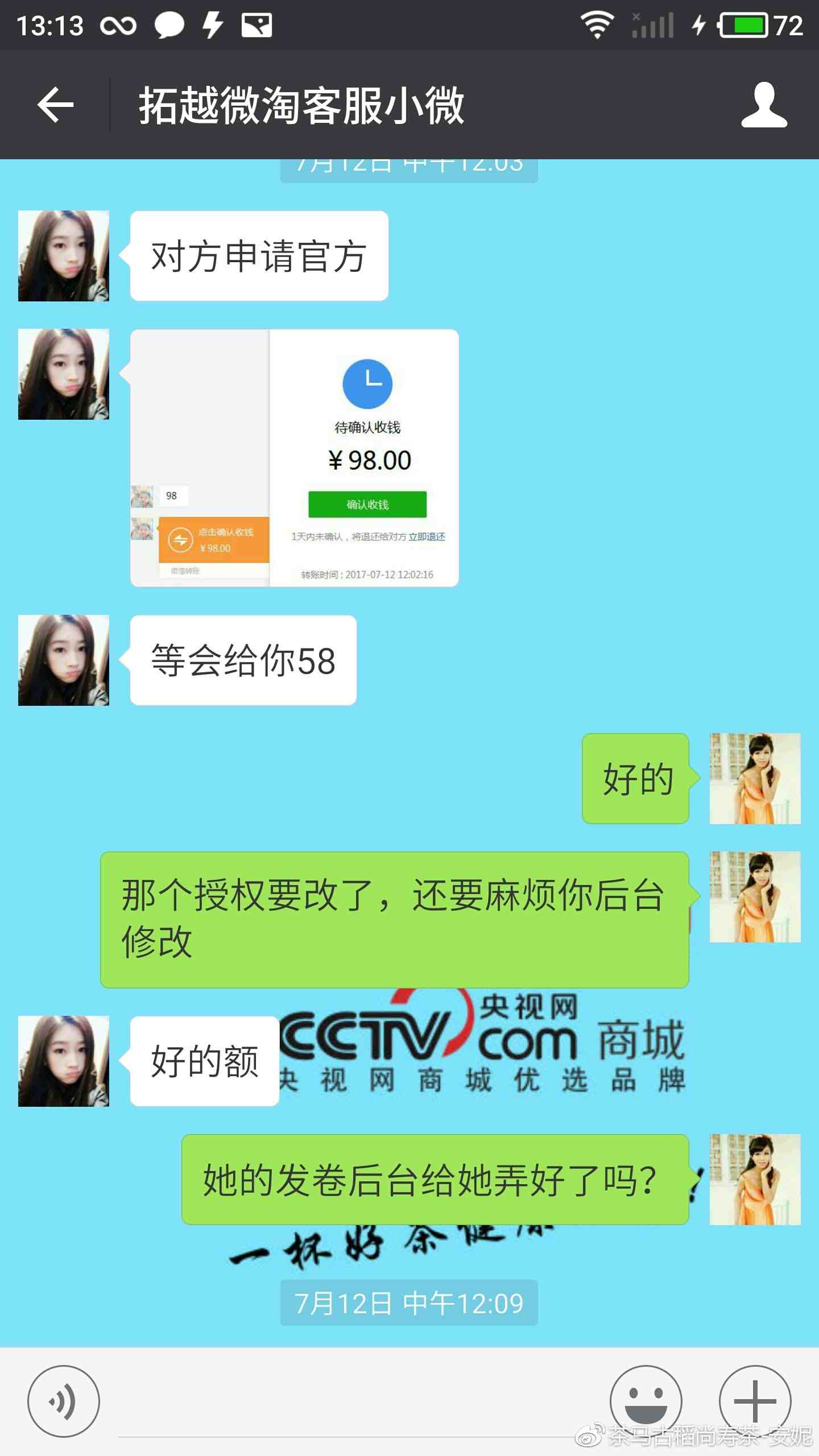Open the emoji picker
819x1456 pixels.
tap(646, 1401)
